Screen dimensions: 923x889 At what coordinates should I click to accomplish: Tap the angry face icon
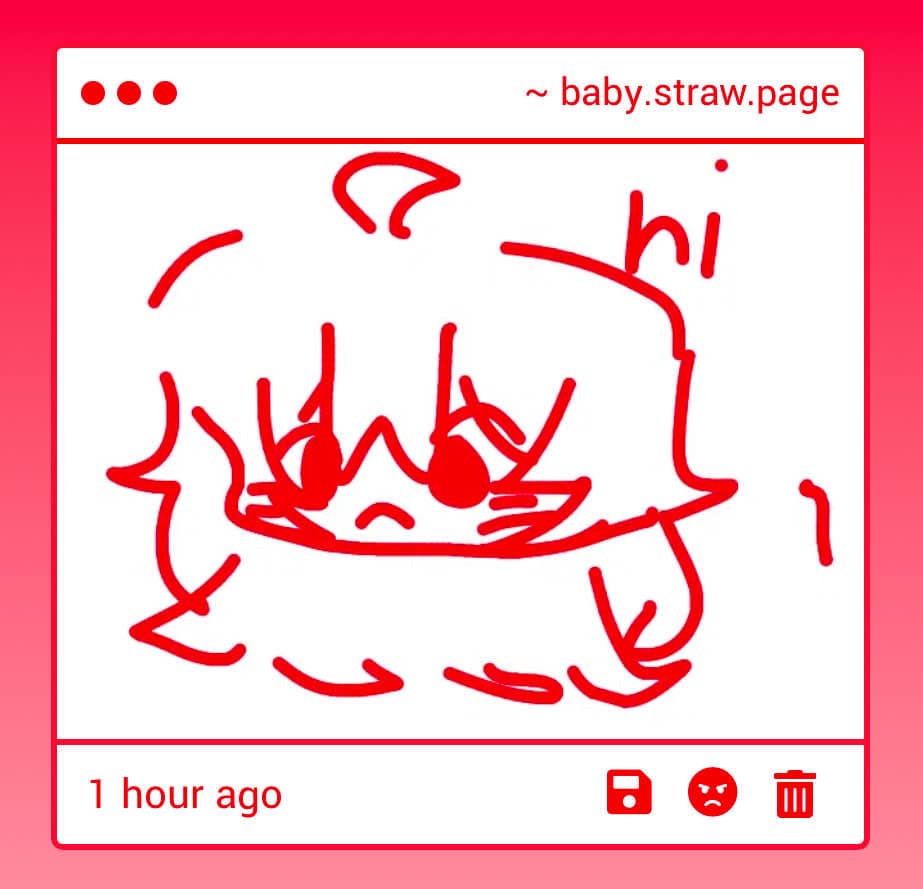coord(712,793)
